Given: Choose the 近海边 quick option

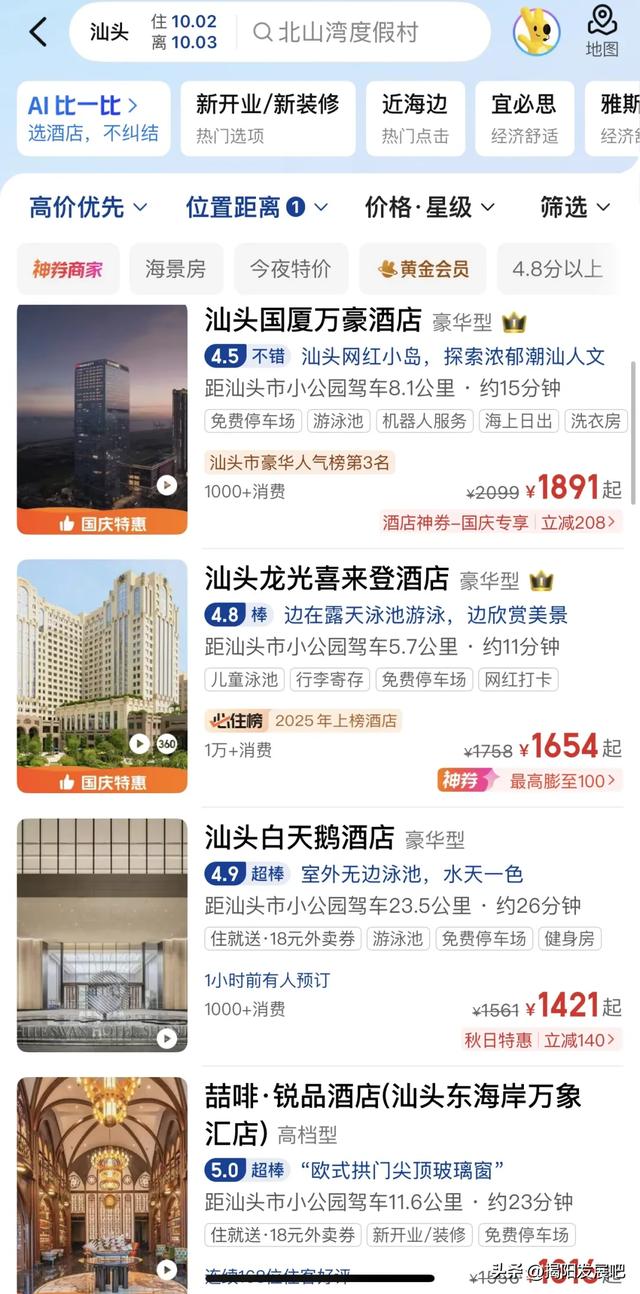Looking at the screenshot, I should tap(415, 118).
